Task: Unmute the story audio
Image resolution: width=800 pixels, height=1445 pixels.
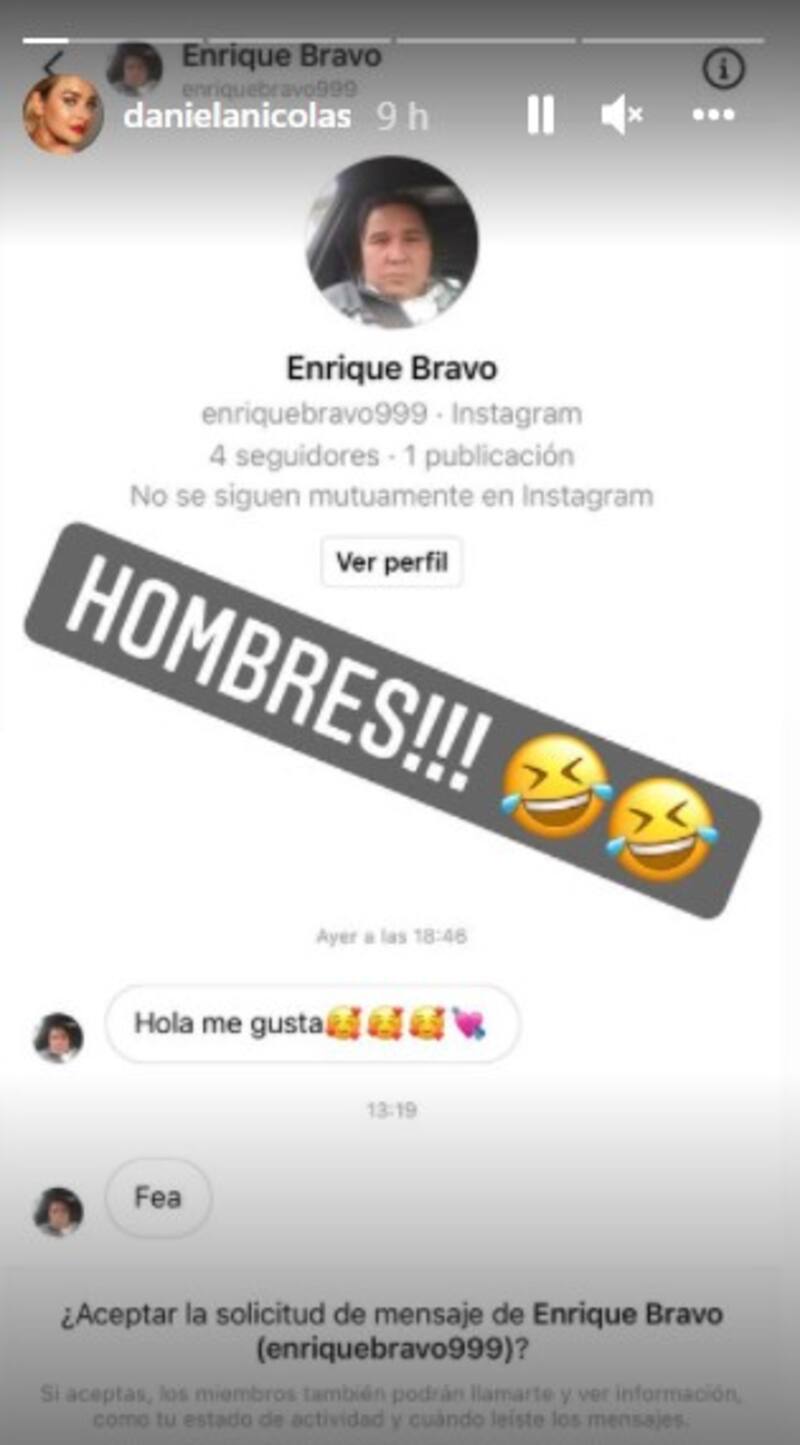Action: (621, 116)
